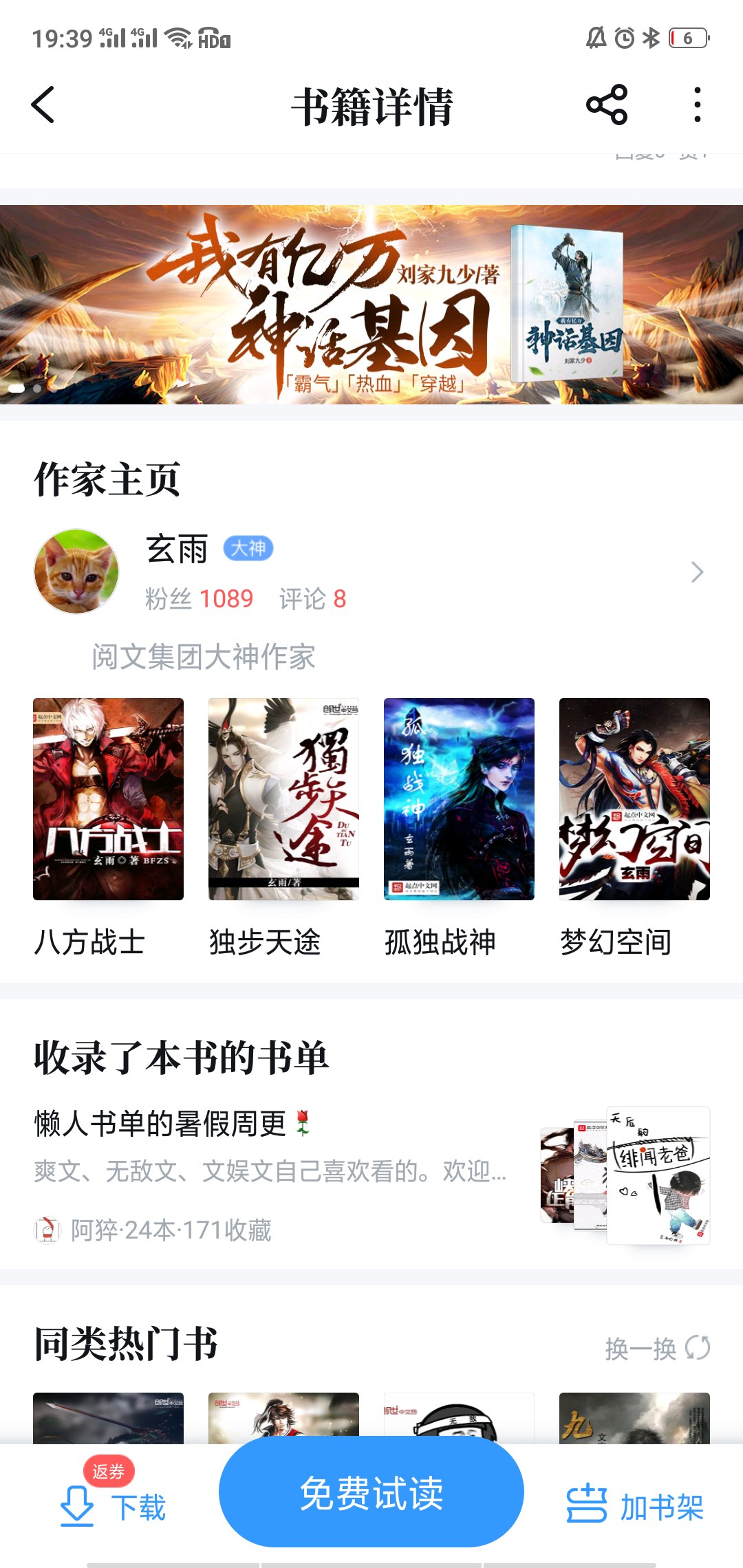Viewport: 743px width, 1568px height.
Task: Open the 我有亿万神话基因 banner
Action: [371, 304]
